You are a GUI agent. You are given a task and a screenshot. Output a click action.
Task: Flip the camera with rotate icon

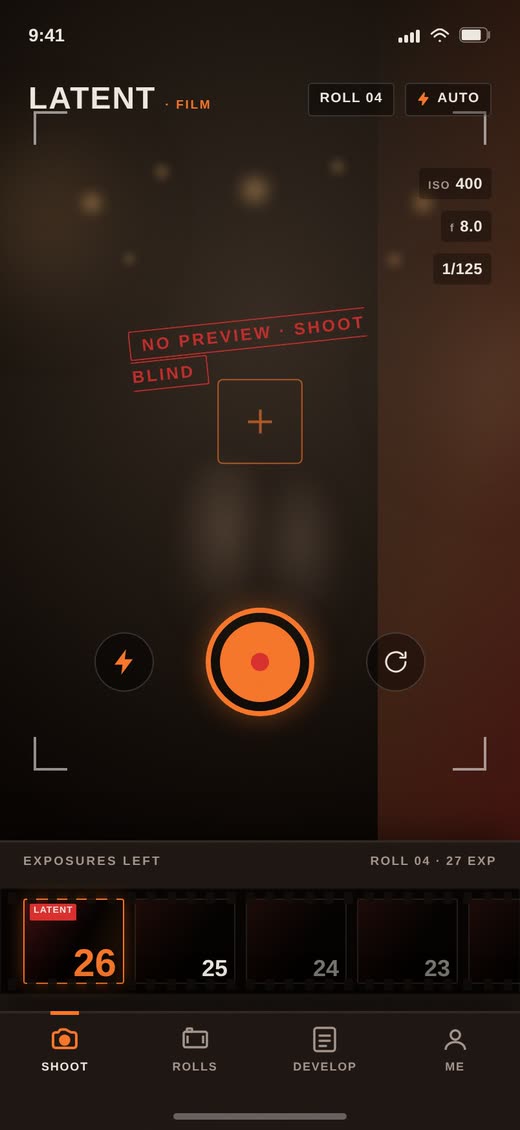tap(395, 662)
